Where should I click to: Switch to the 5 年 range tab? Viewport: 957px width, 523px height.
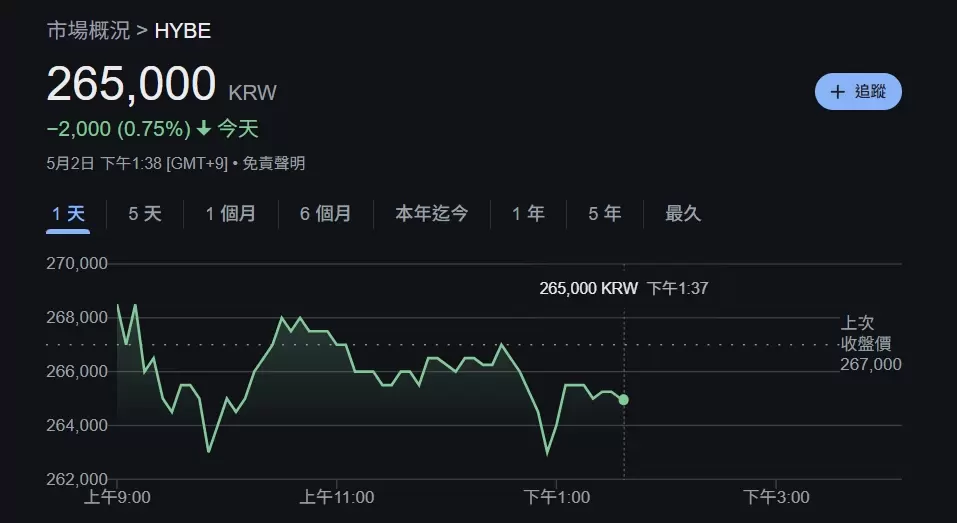[x=604, y=213]
